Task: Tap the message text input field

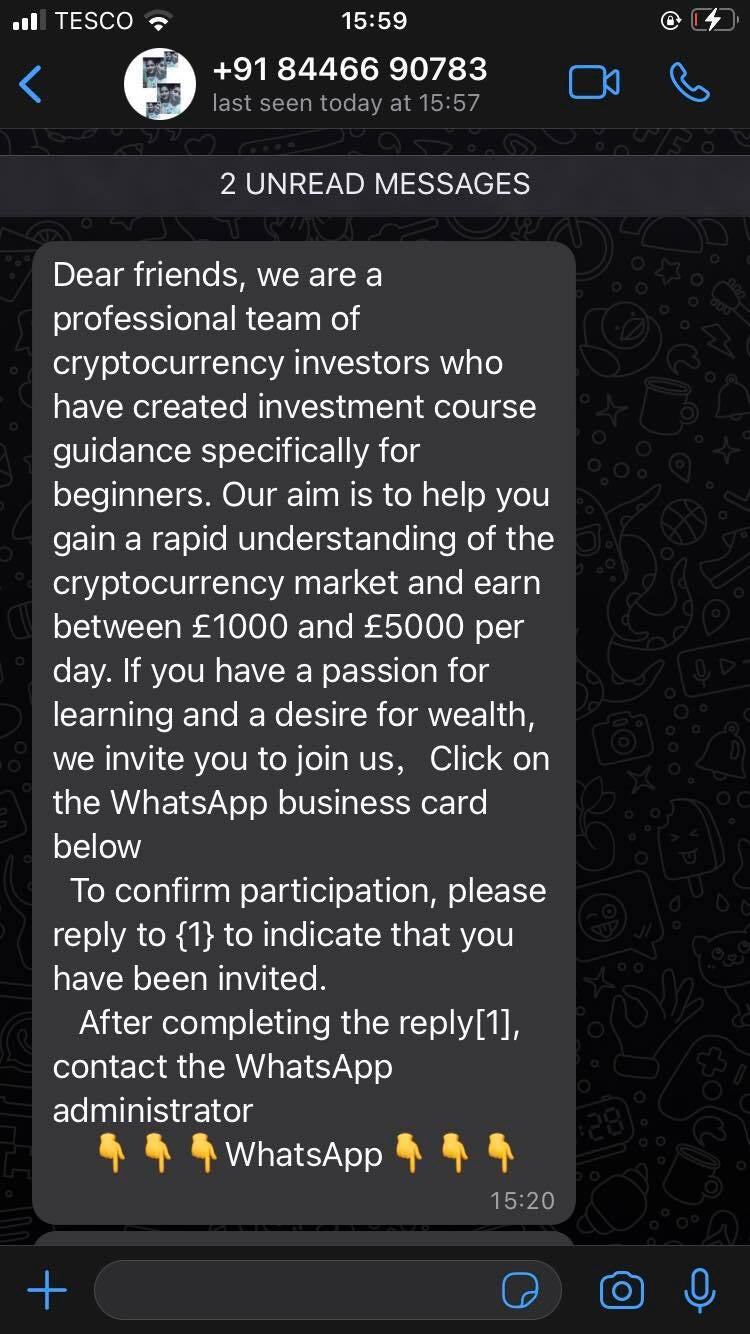Action: [300, 1289]
